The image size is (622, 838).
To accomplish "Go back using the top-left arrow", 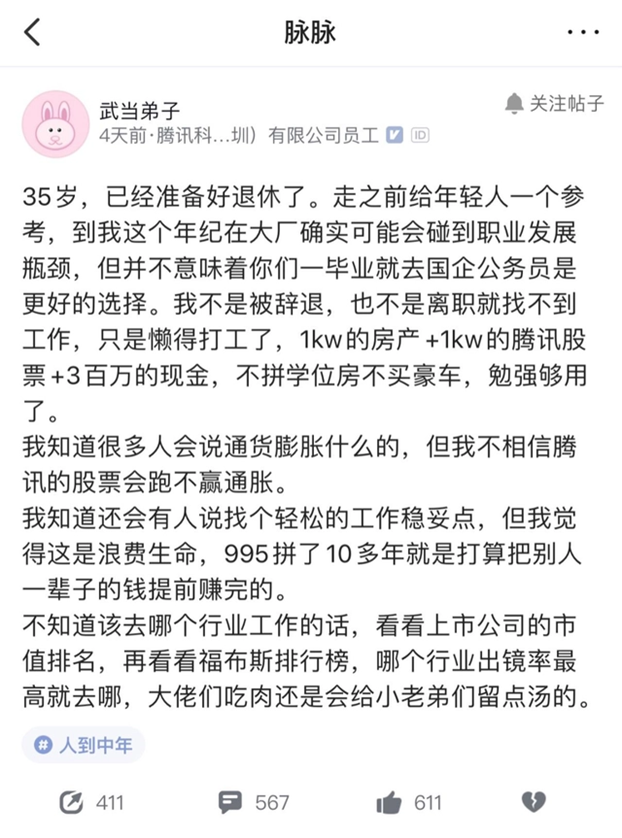I will pyautogui.click(x=33, y=32).
